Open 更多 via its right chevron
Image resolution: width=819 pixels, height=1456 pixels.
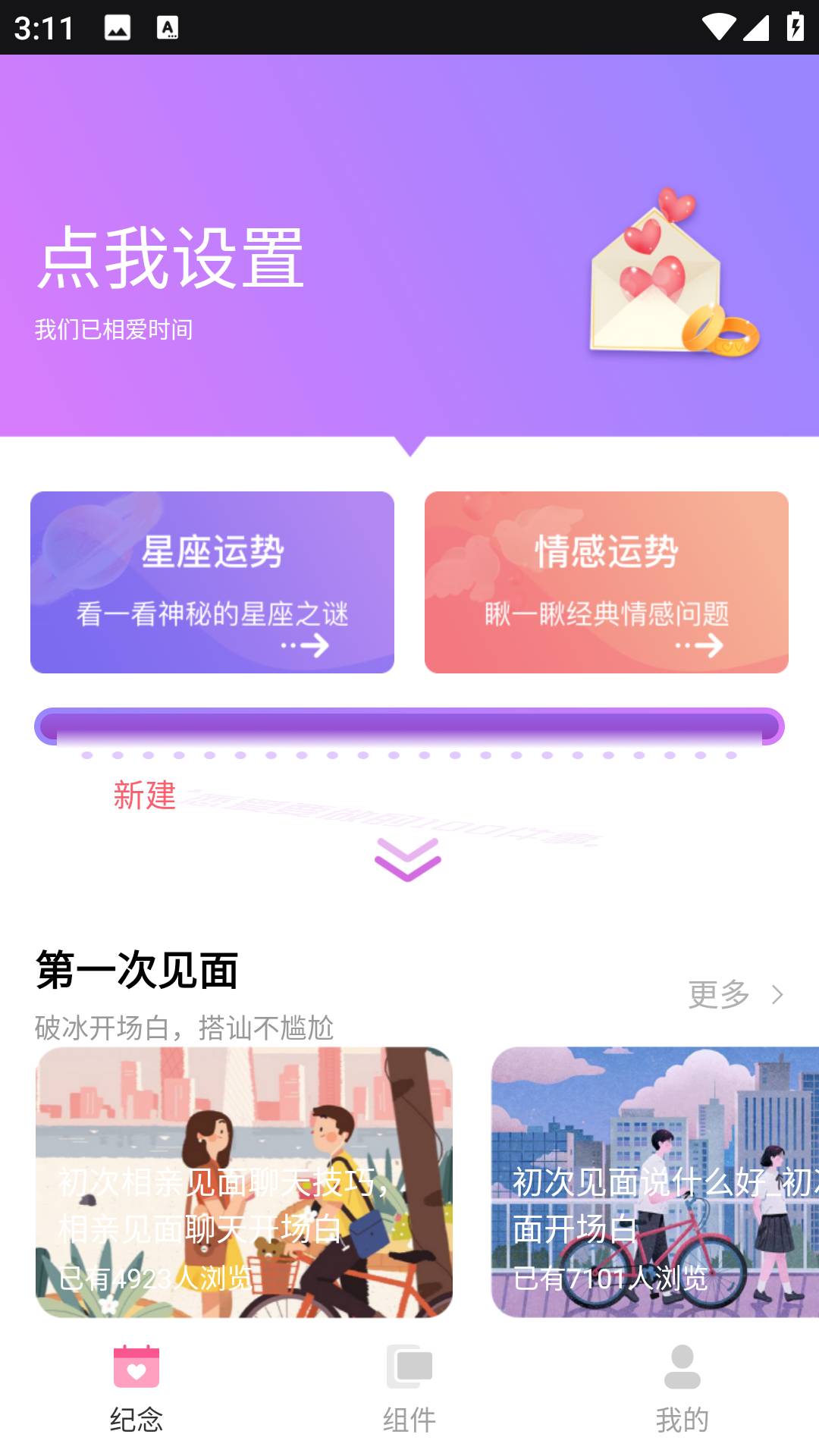click(777, 996)
